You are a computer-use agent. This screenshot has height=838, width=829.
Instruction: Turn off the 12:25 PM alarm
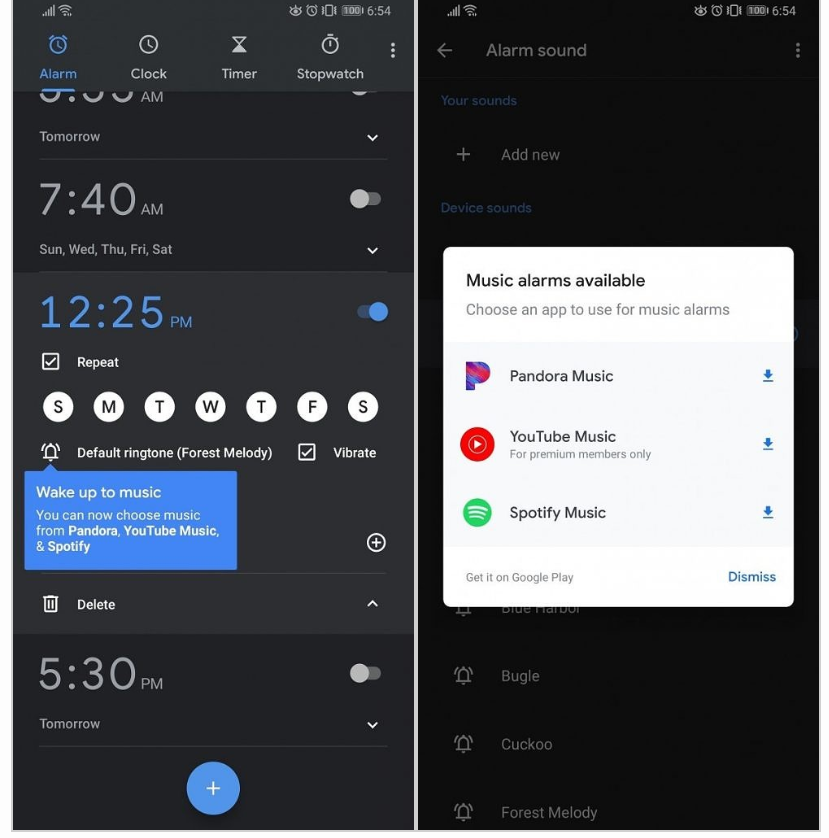pyautogui.click(x=373, y=312)
